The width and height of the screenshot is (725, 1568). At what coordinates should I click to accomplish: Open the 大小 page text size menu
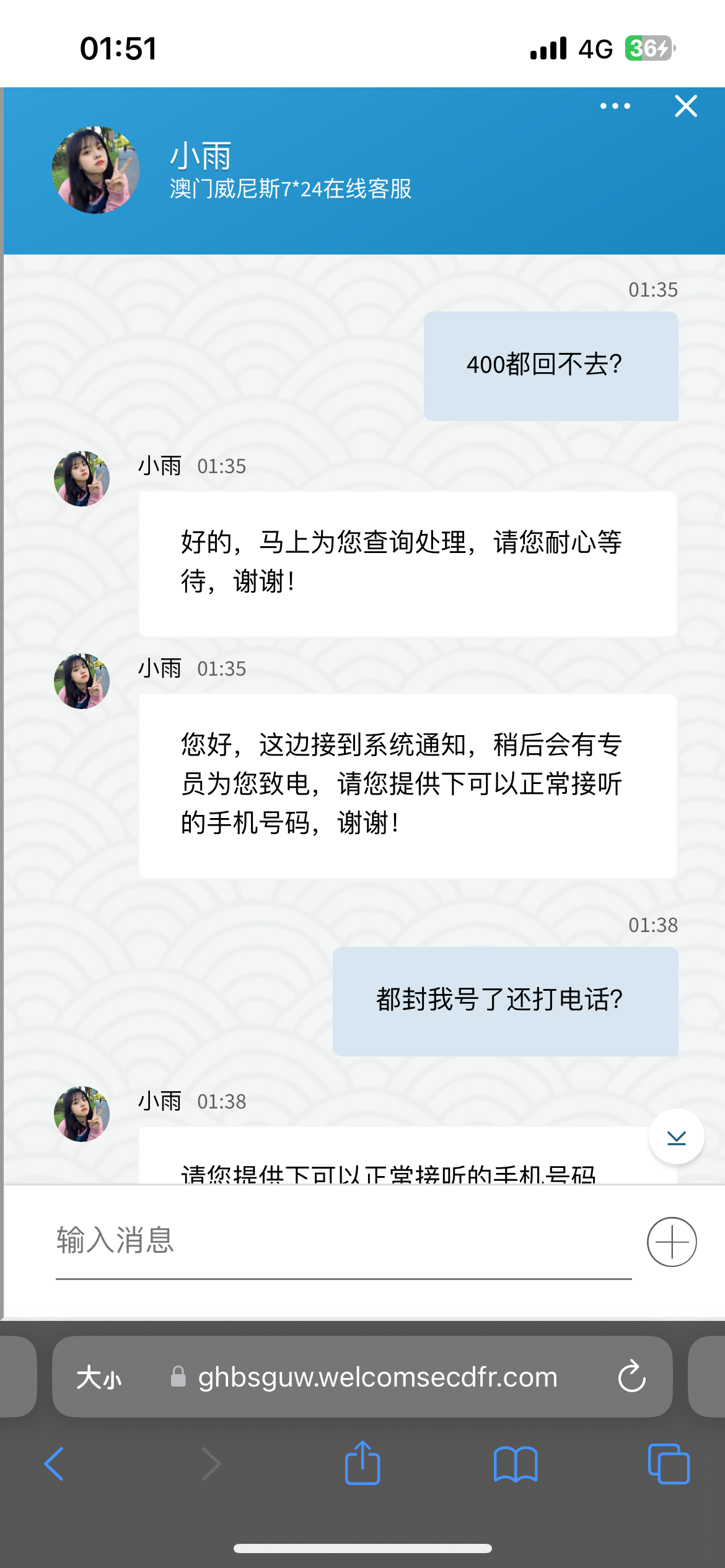[99, 1378]
